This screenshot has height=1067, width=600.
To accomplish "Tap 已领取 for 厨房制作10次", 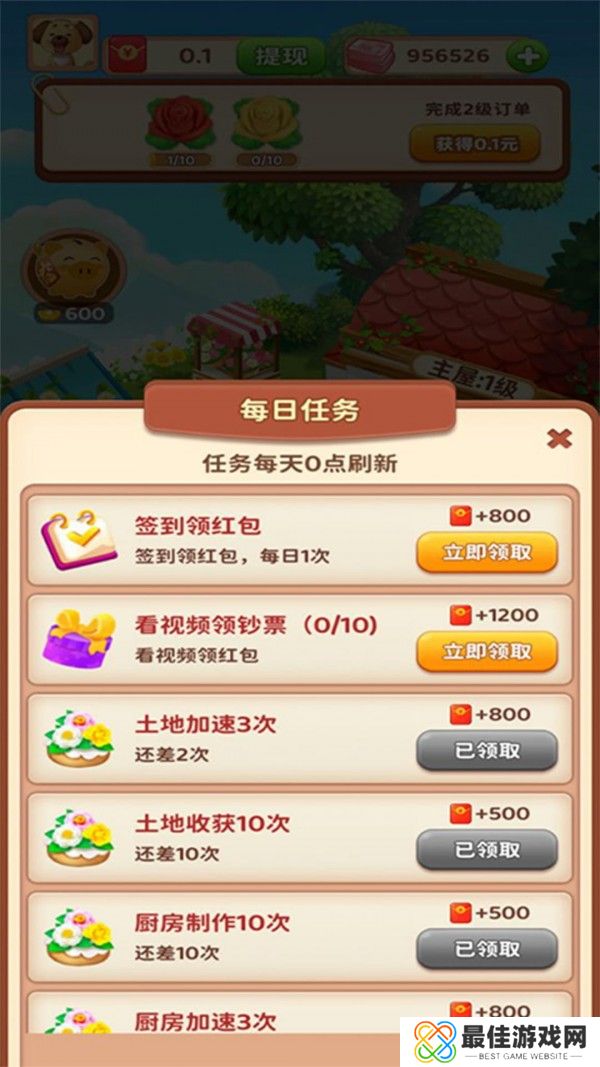I will (x=487, y=948).
